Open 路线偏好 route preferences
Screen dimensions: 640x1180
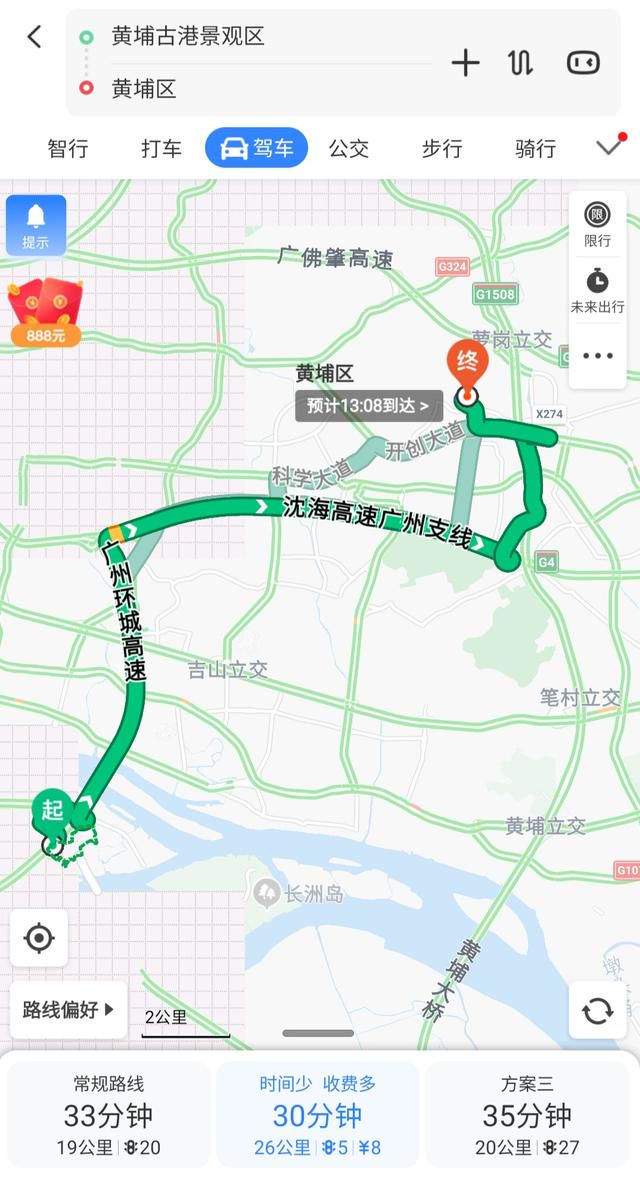point(69,1010)
